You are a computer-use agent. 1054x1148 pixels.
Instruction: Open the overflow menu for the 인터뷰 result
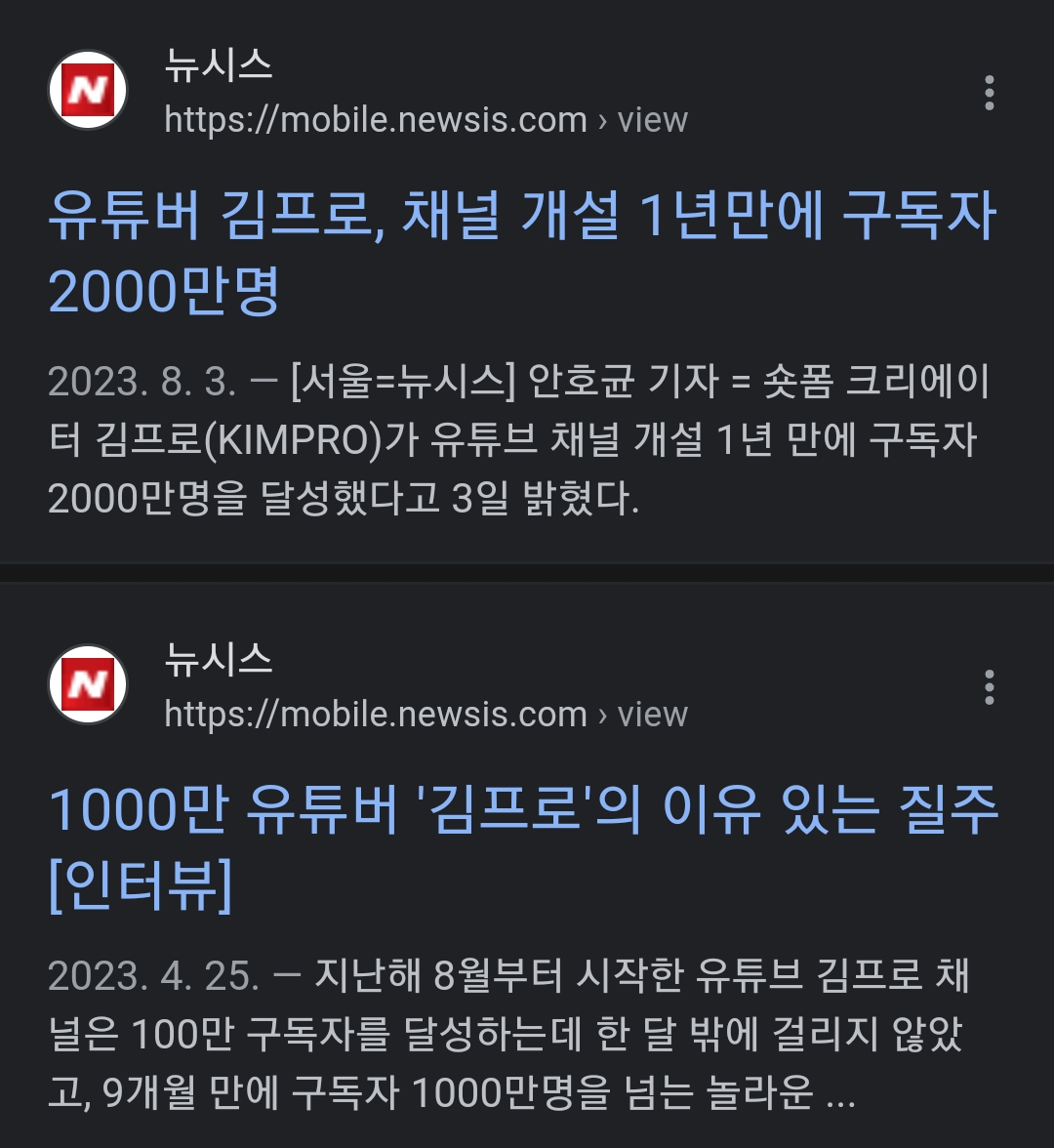[x=989, y=687]
